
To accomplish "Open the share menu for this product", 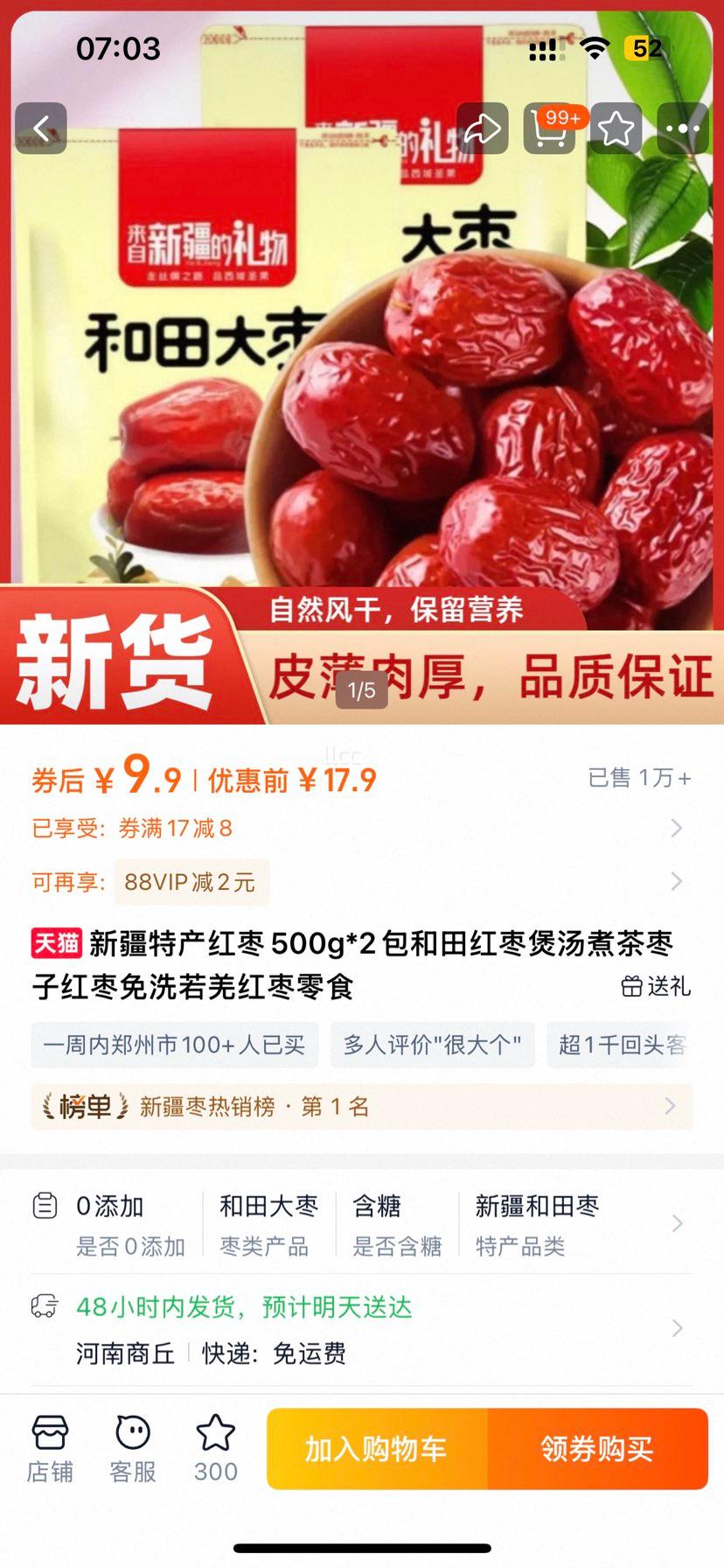I will click(482, 127).
